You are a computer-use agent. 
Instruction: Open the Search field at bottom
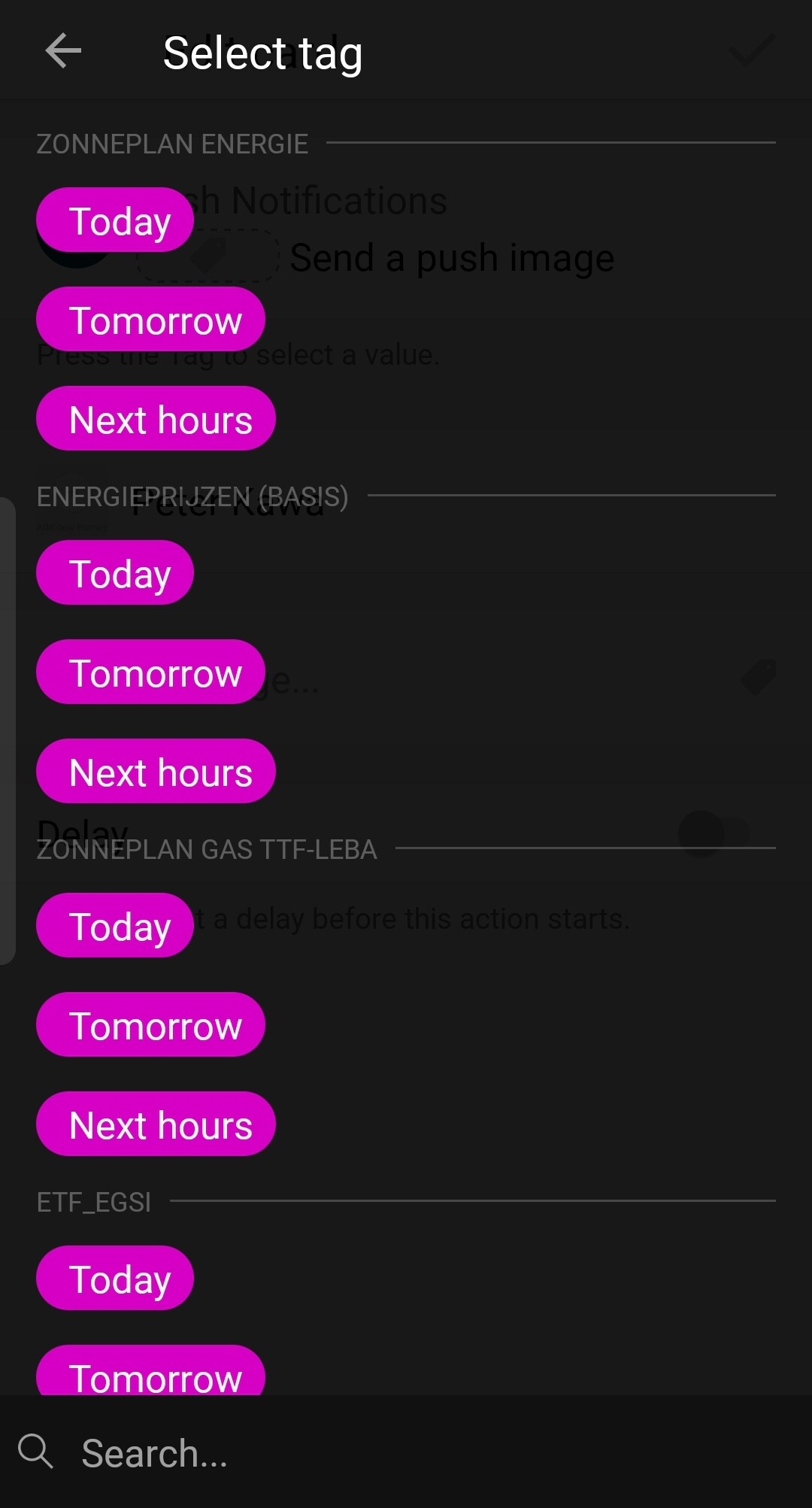point(406,1452)
